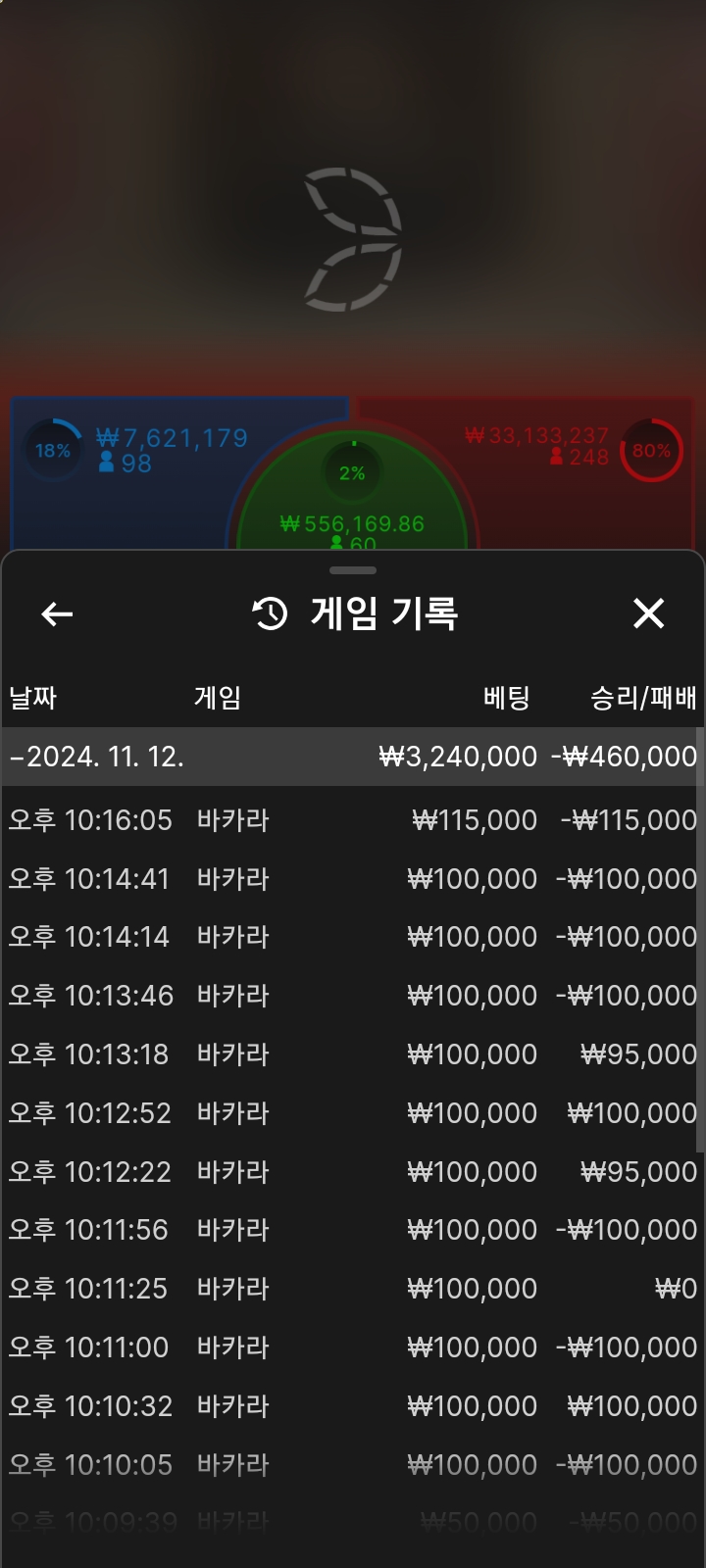This screenshot has width=706, height=1568.
Task: Open the 오후 10:10:32 바카라 record
Action: 351,1406
